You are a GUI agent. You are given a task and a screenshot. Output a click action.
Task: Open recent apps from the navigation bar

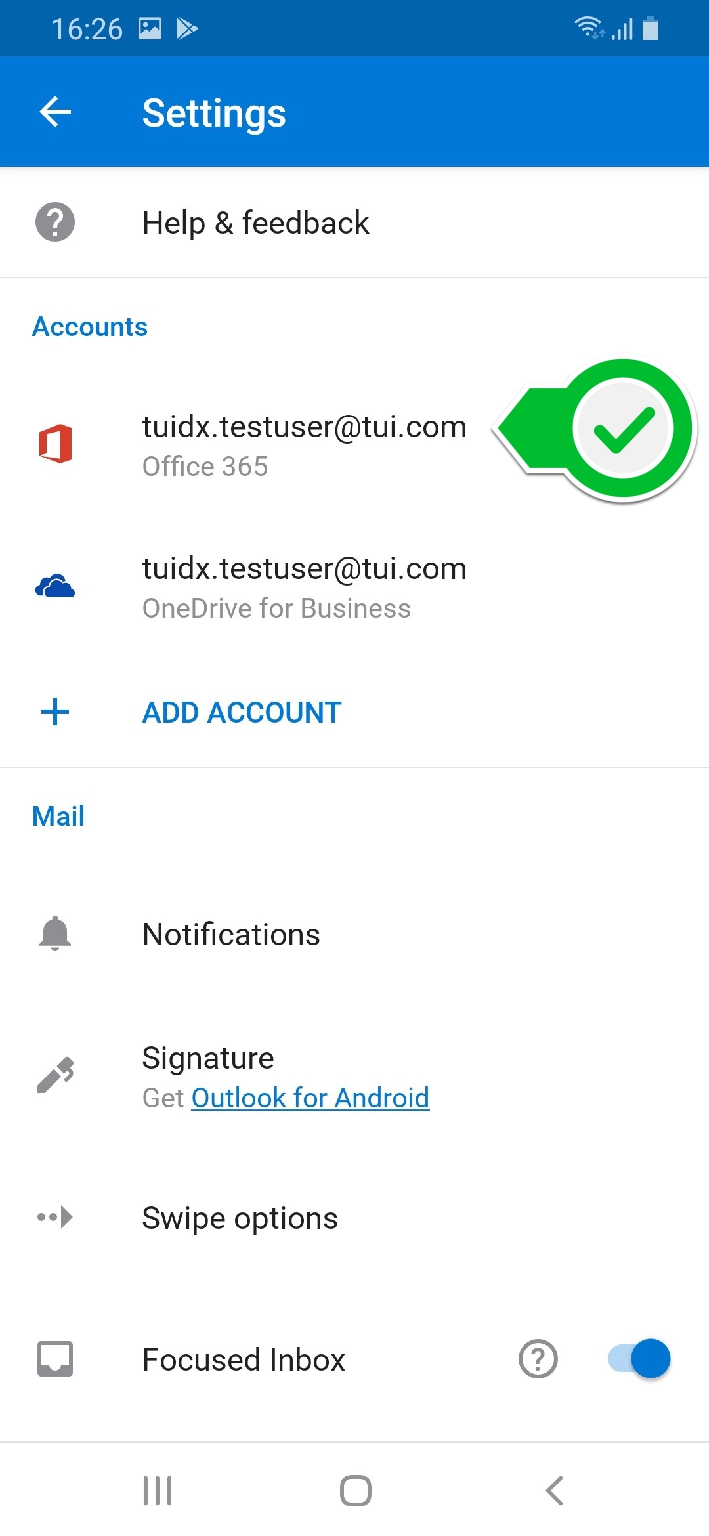[x=157, y=1491]
